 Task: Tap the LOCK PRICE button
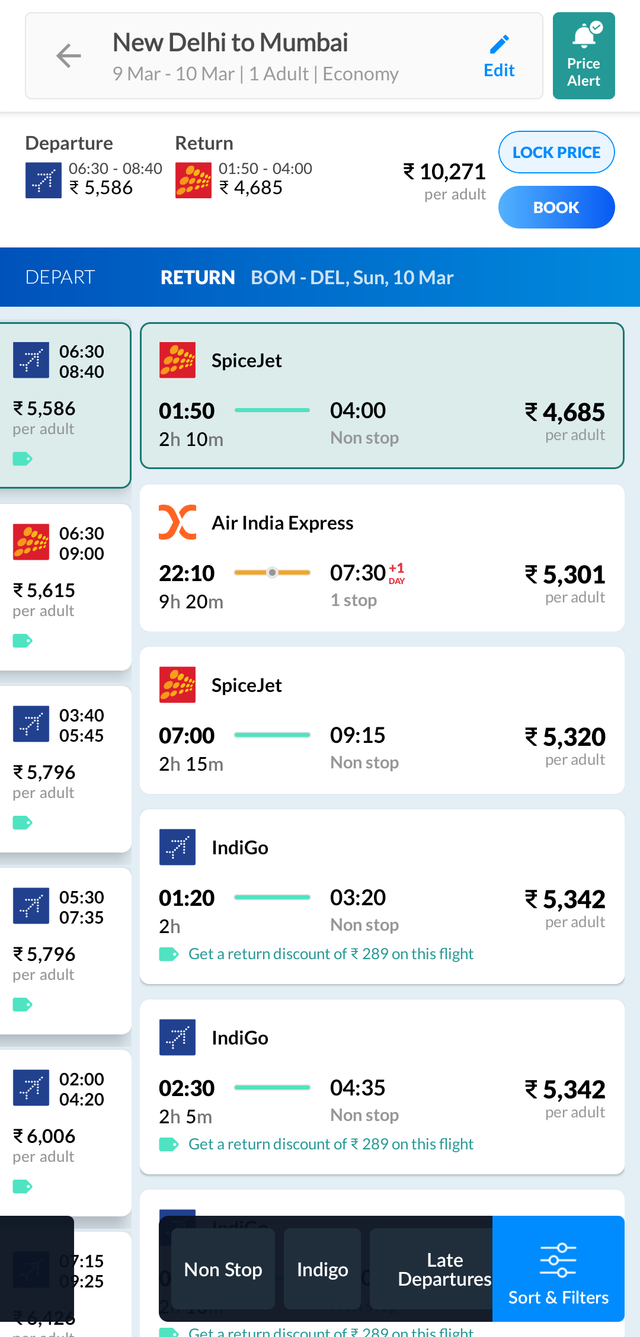point(556,152)
